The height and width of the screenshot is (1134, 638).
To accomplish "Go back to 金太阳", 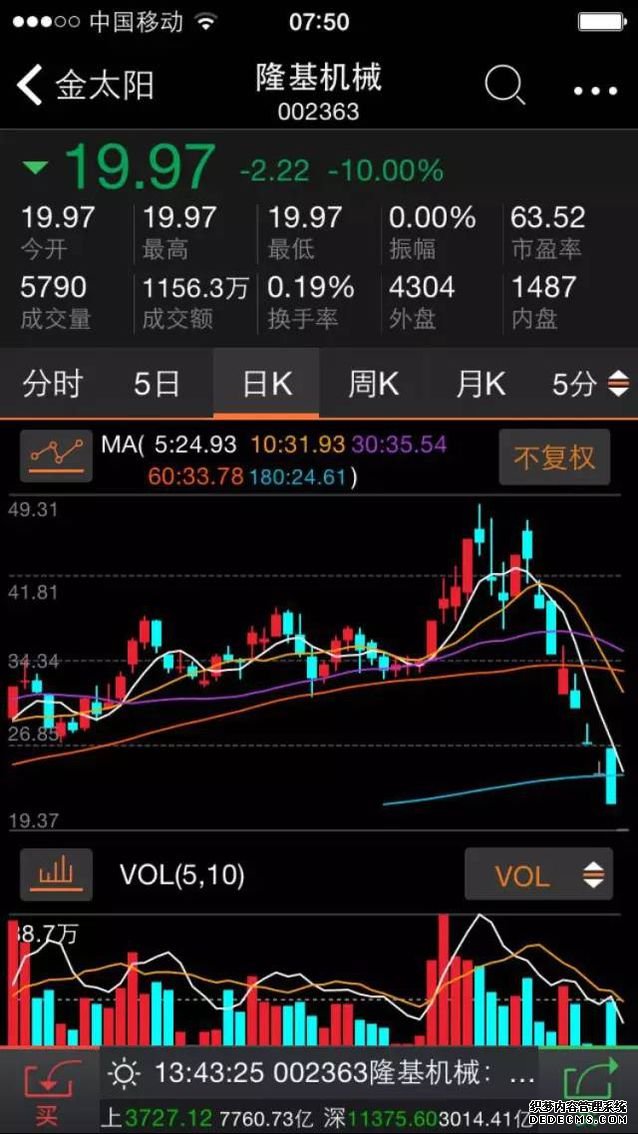I will pyautogui.click(x=84, y=86).
